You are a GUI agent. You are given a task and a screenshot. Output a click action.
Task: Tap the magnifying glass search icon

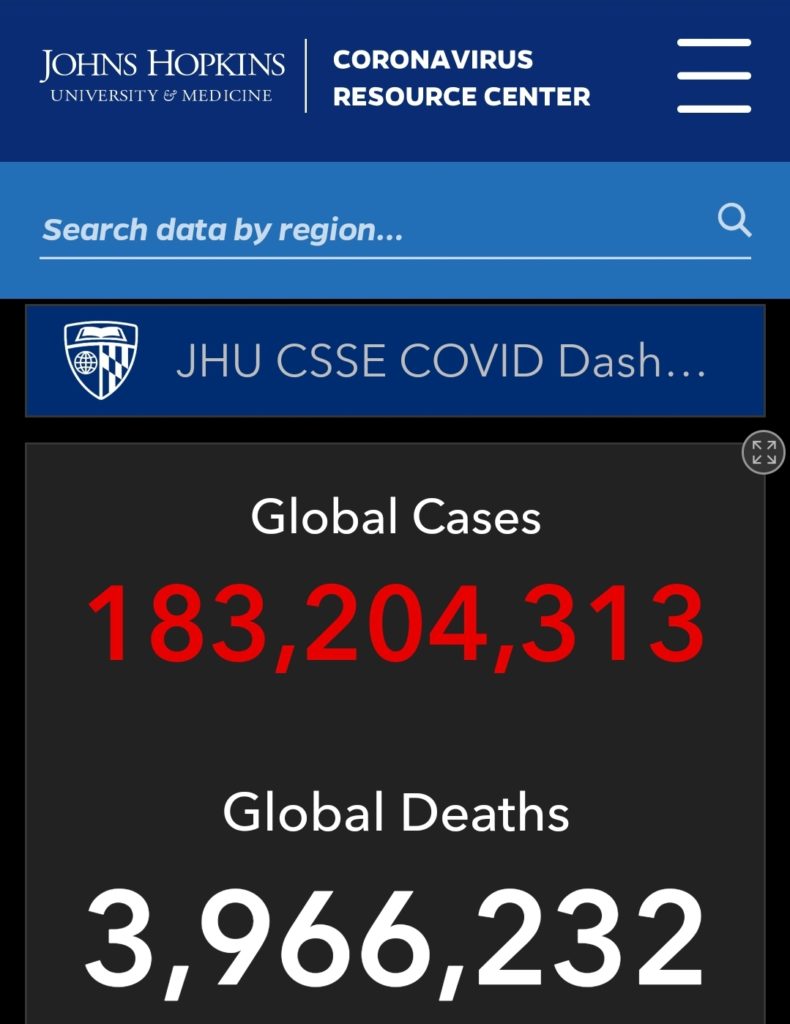[x=735, y=220]
